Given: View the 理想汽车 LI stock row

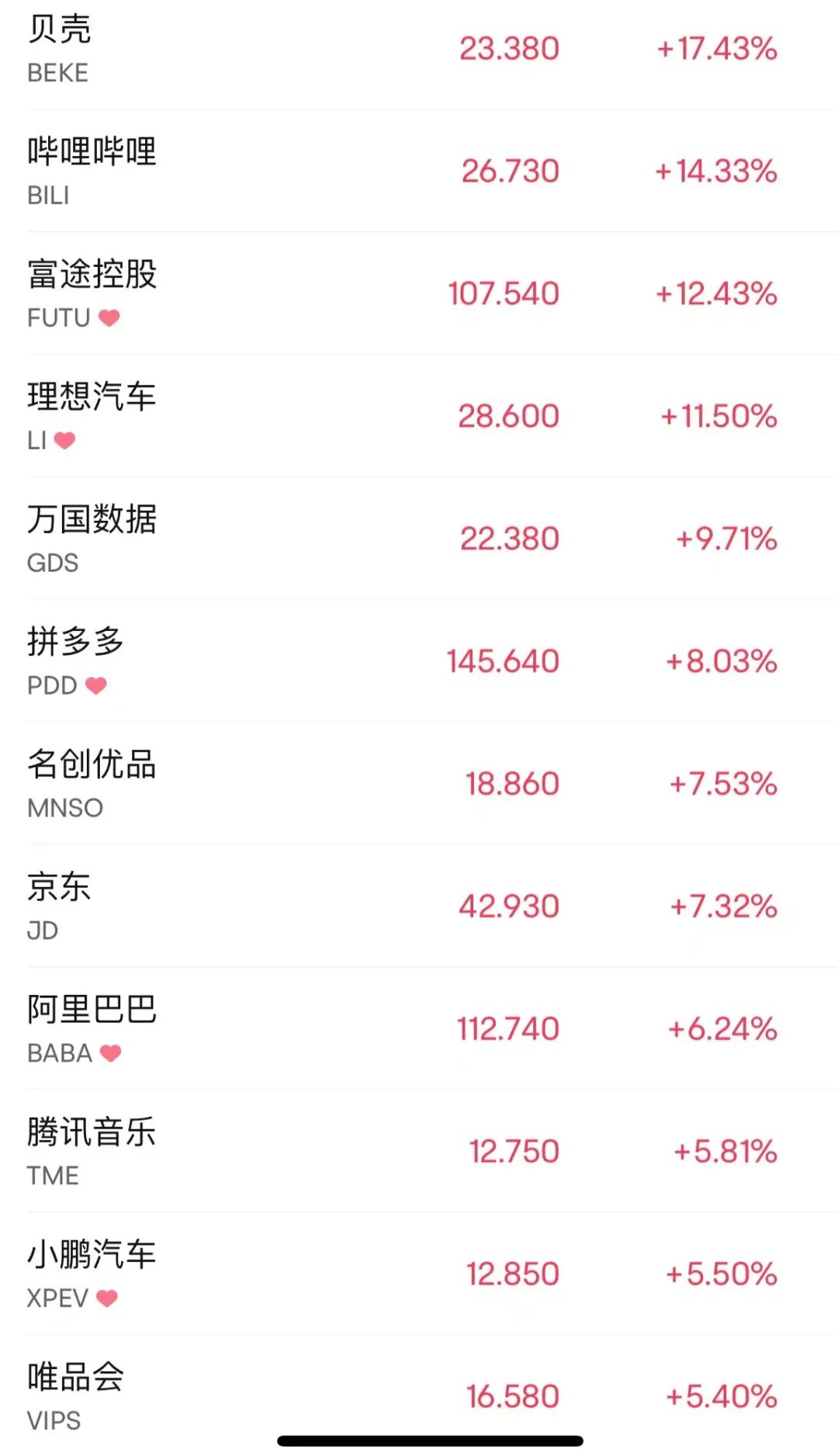Looking at the screenshot, I should [x=419, y=416].
